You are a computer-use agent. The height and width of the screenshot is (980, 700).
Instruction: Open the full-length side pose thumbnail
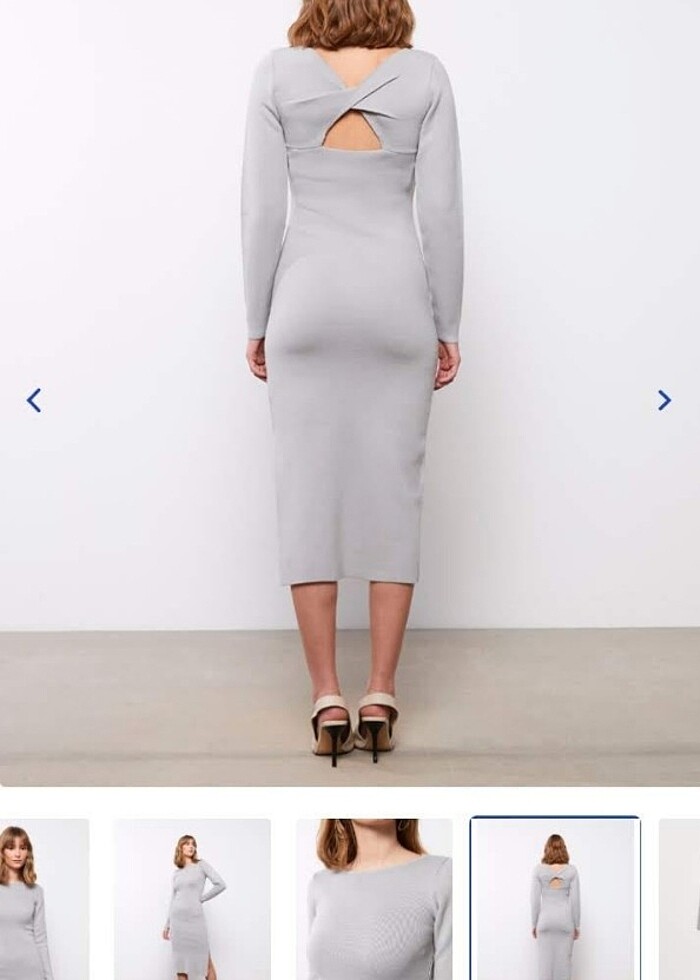[192, 898]
